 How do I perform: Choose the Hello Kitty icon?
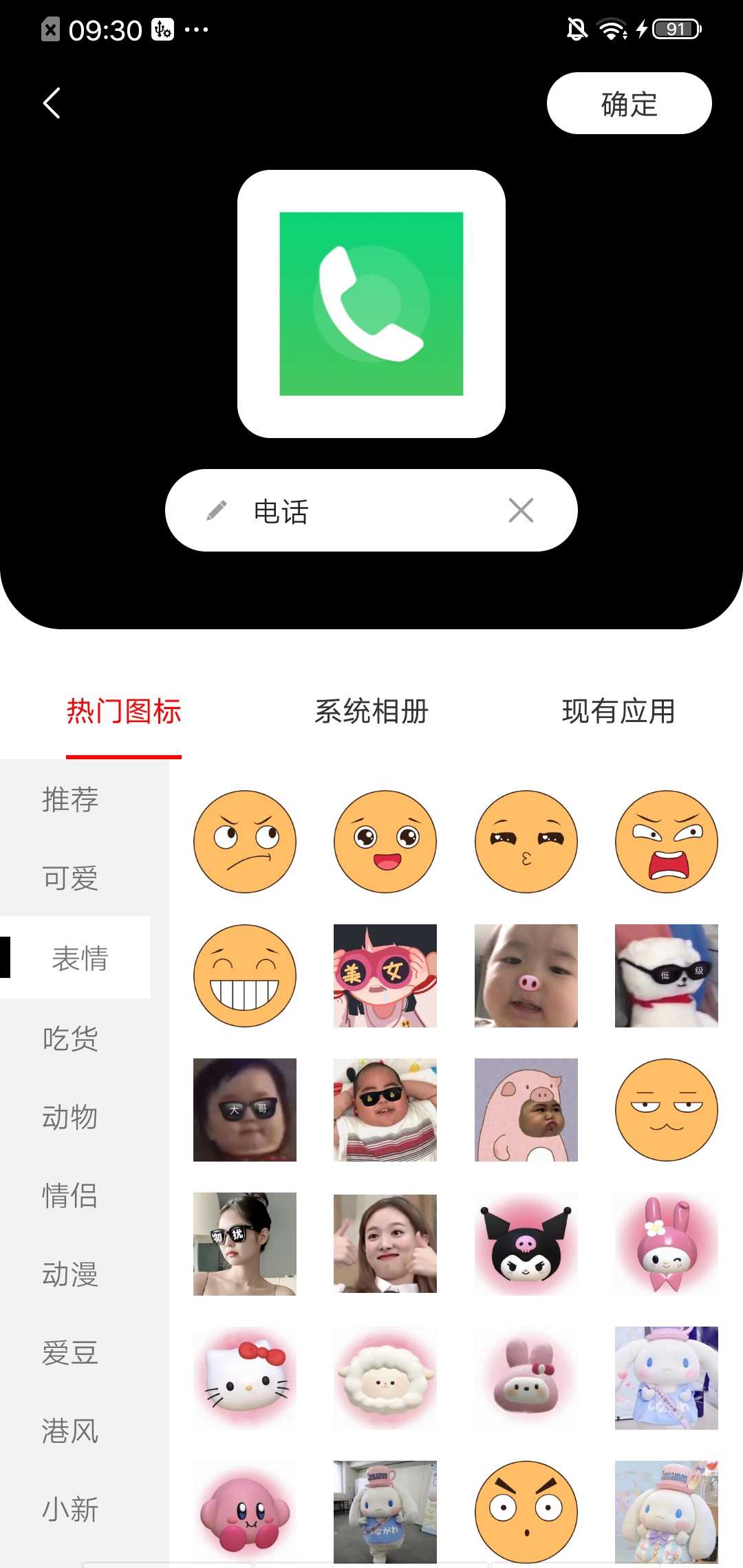(244, 1378)
